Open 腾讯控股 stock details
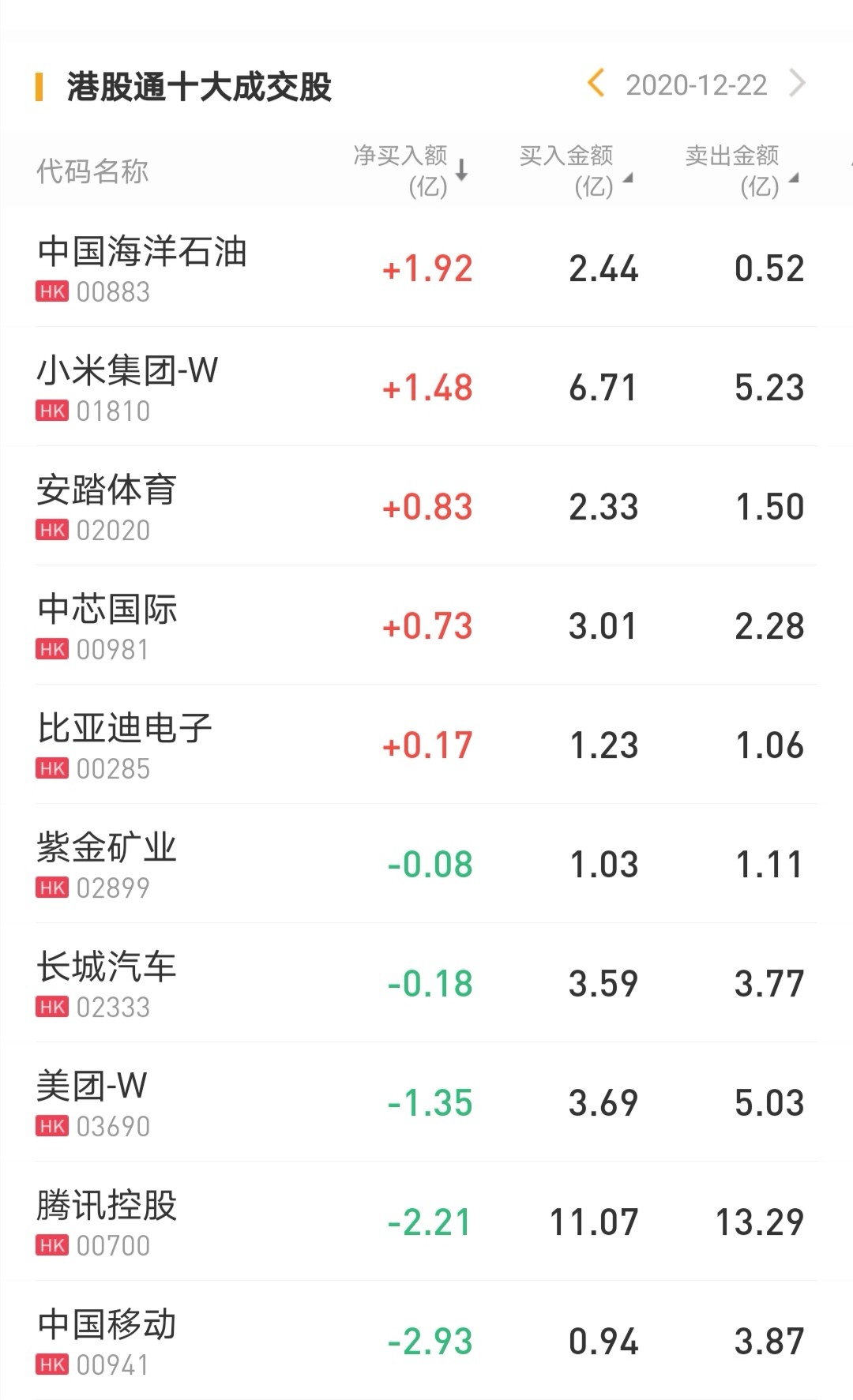 click(x=107, y=1222)
